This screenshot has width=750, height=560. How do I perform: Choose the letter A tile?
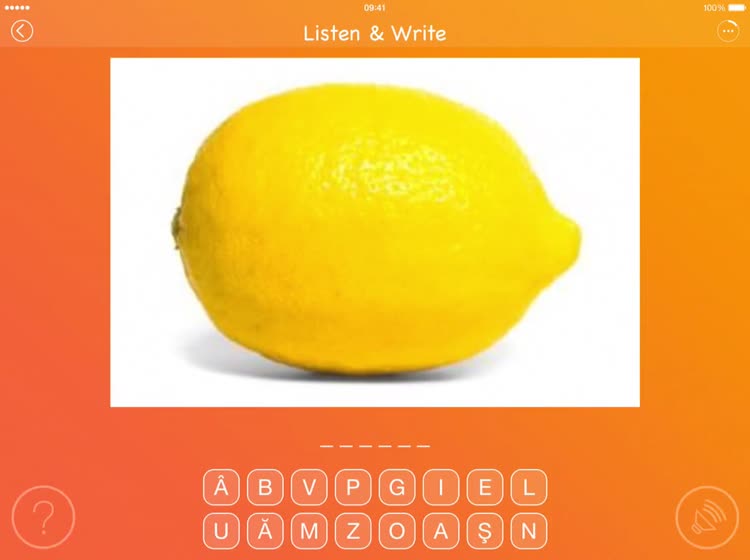441,530
